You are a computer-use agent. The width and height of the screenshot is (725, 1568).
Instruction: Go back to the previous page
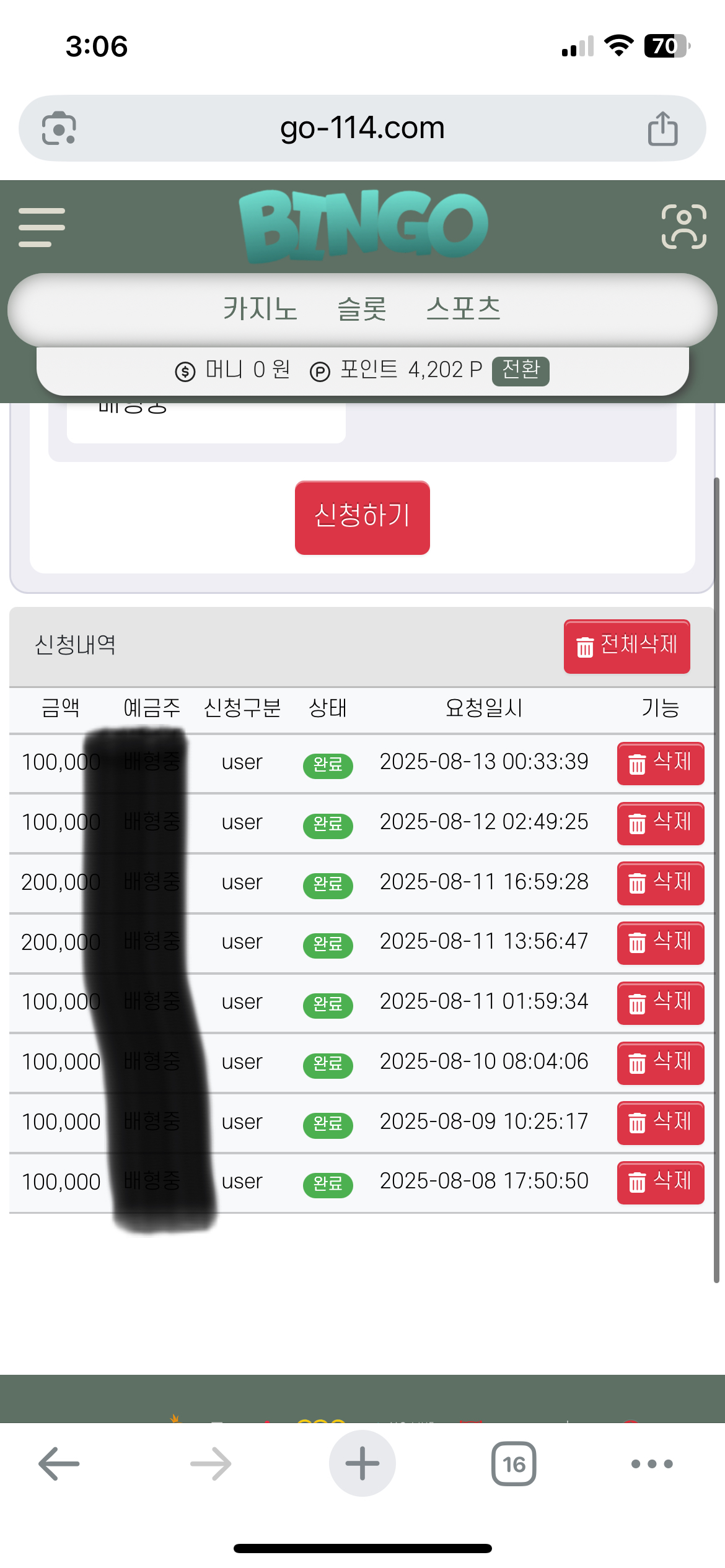(x=59, y=1464)
